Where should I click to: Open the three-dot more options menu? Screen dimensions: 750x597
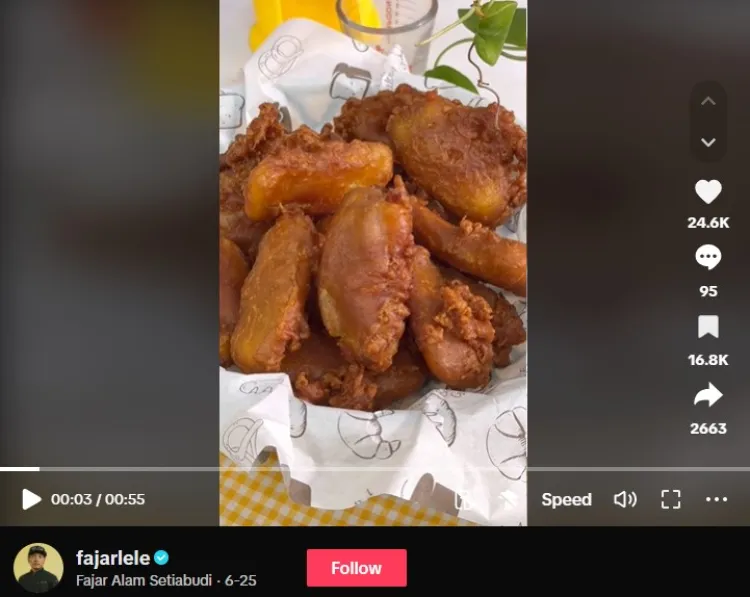pos(716,499)
